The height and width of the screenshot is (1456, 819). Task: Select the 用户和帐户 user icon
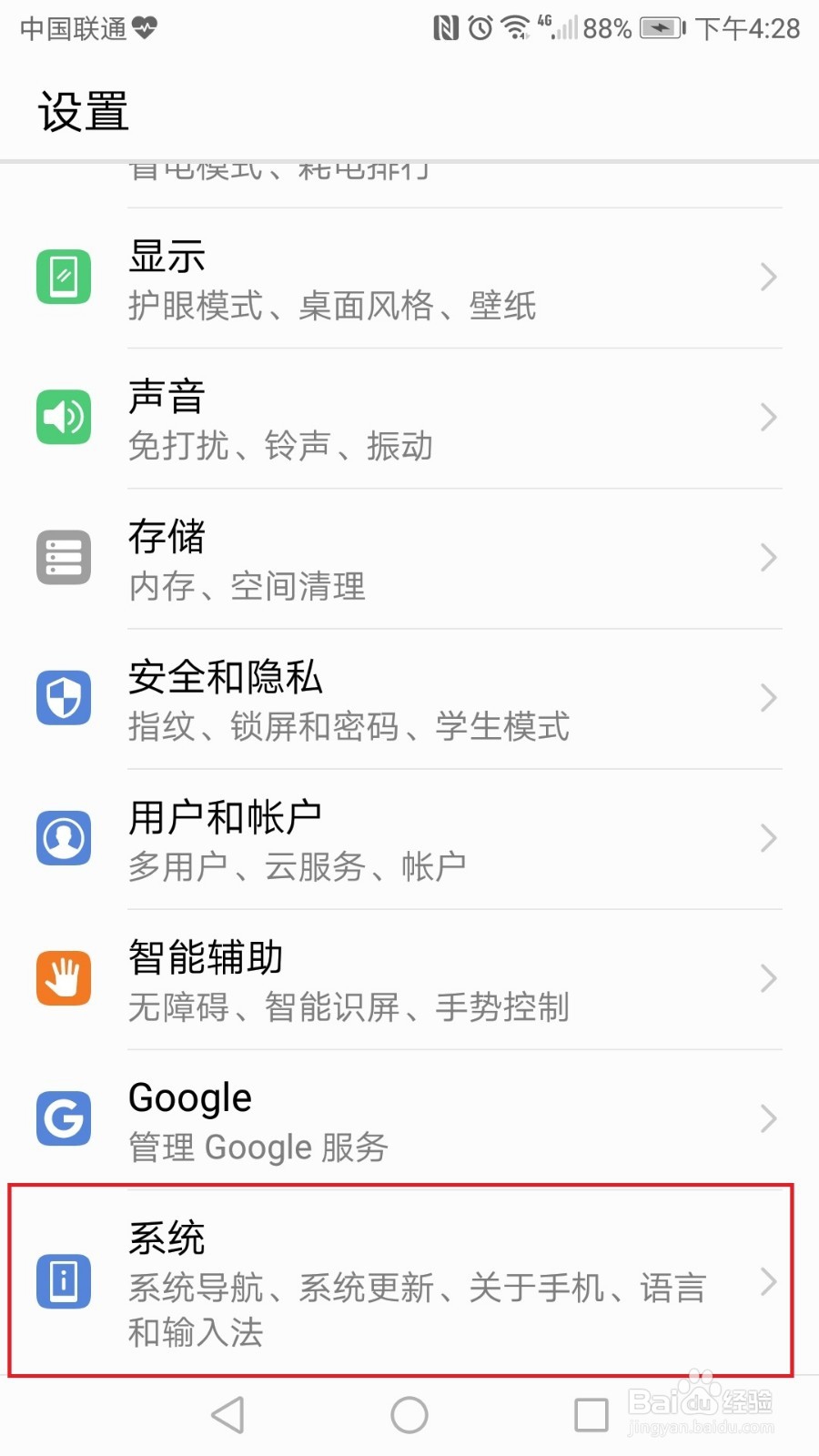pyautogui.click(x=63, y=838)
